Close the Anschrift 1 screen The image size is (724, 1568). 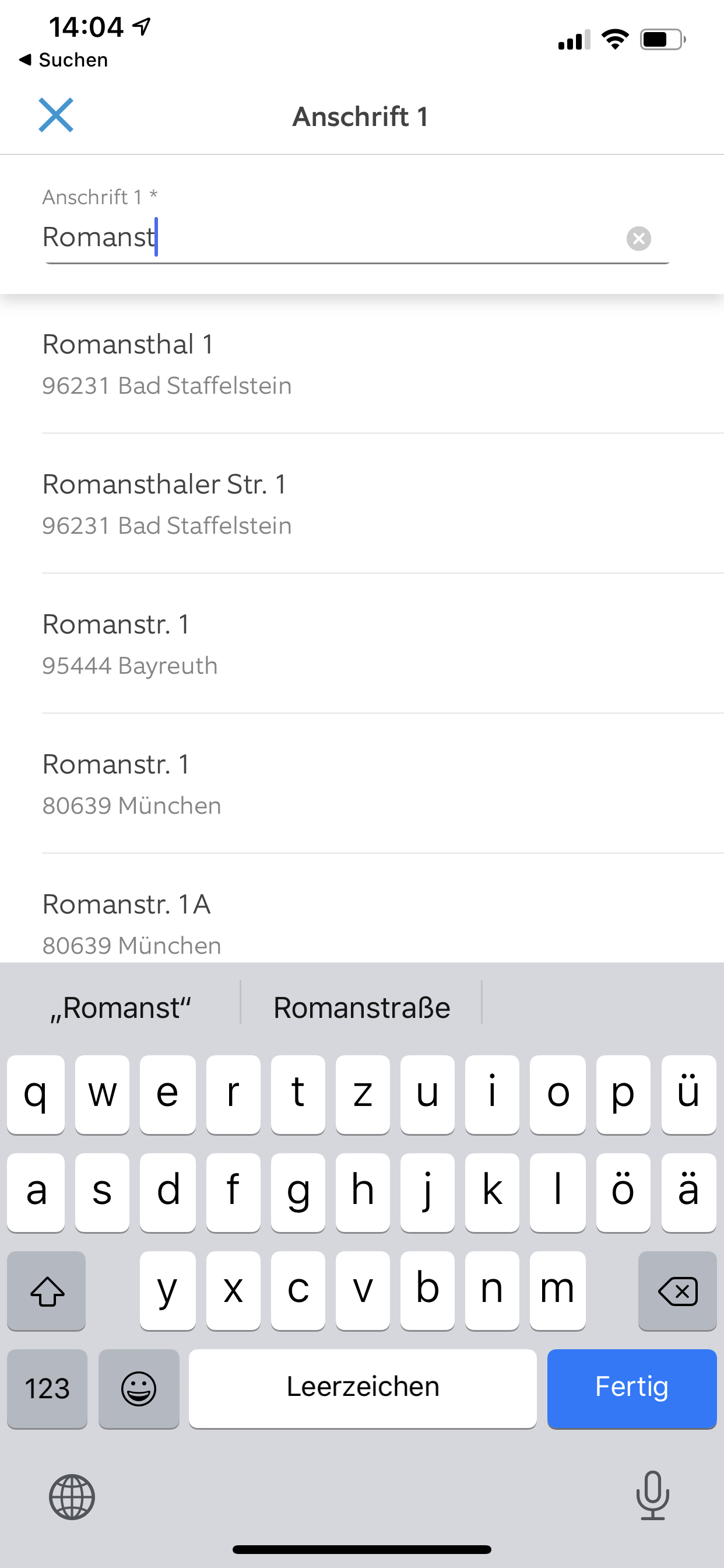click(x=56, y=115)
